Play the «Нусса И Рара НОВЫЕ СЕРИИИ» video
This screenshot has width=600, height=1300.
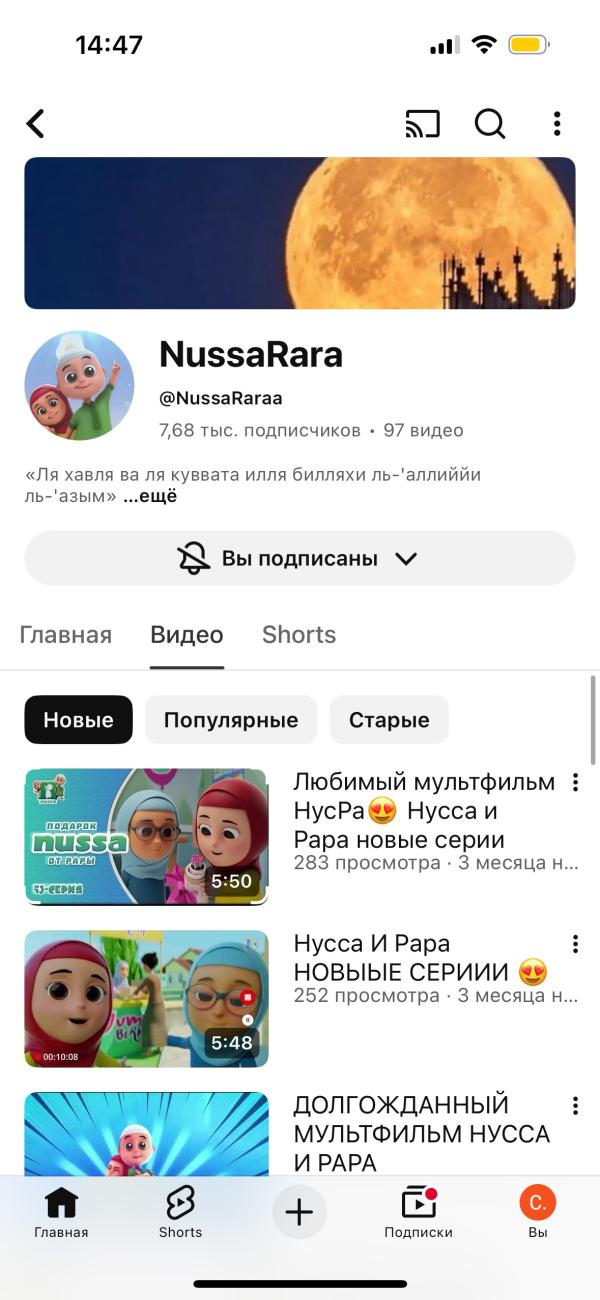(x=146, y=998)
